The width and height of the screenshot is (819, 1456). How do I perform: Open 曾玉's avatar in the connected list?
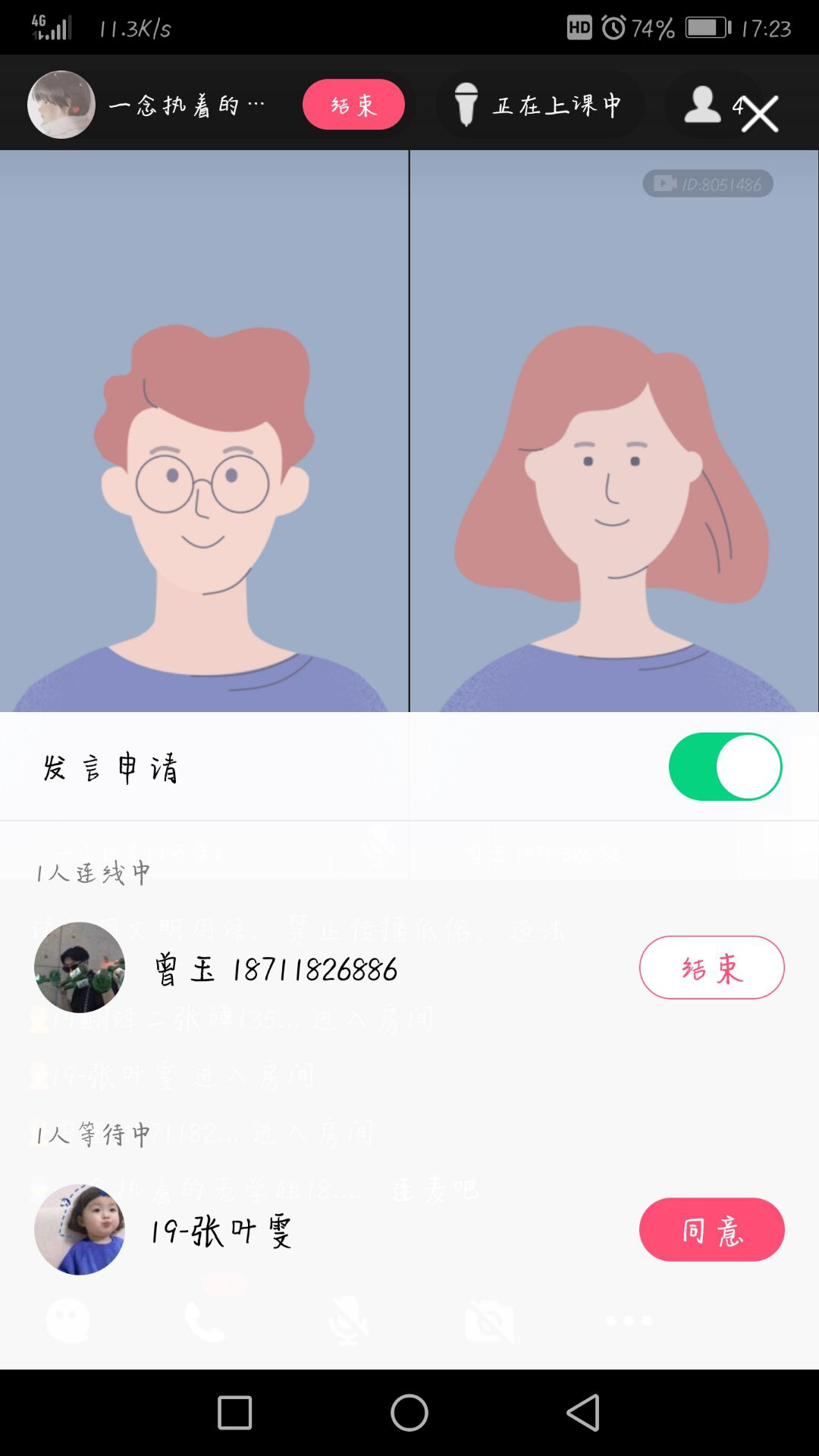(80, 968)
